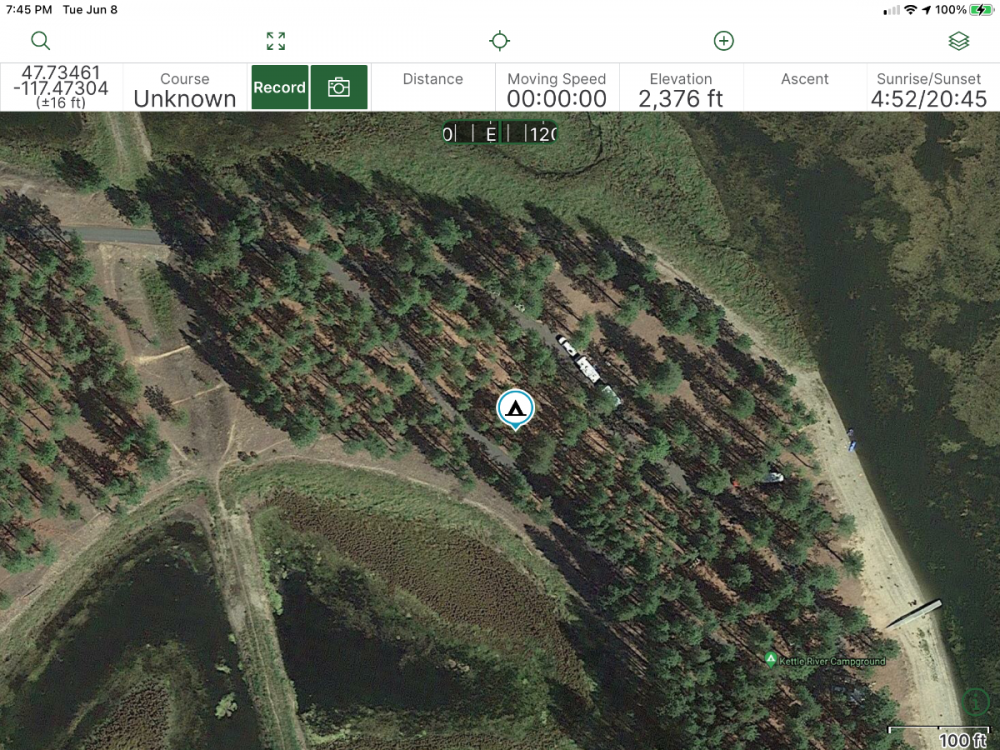Open the map layers menu
This screenshot has height=750, width=1000.
click(959, 41)
